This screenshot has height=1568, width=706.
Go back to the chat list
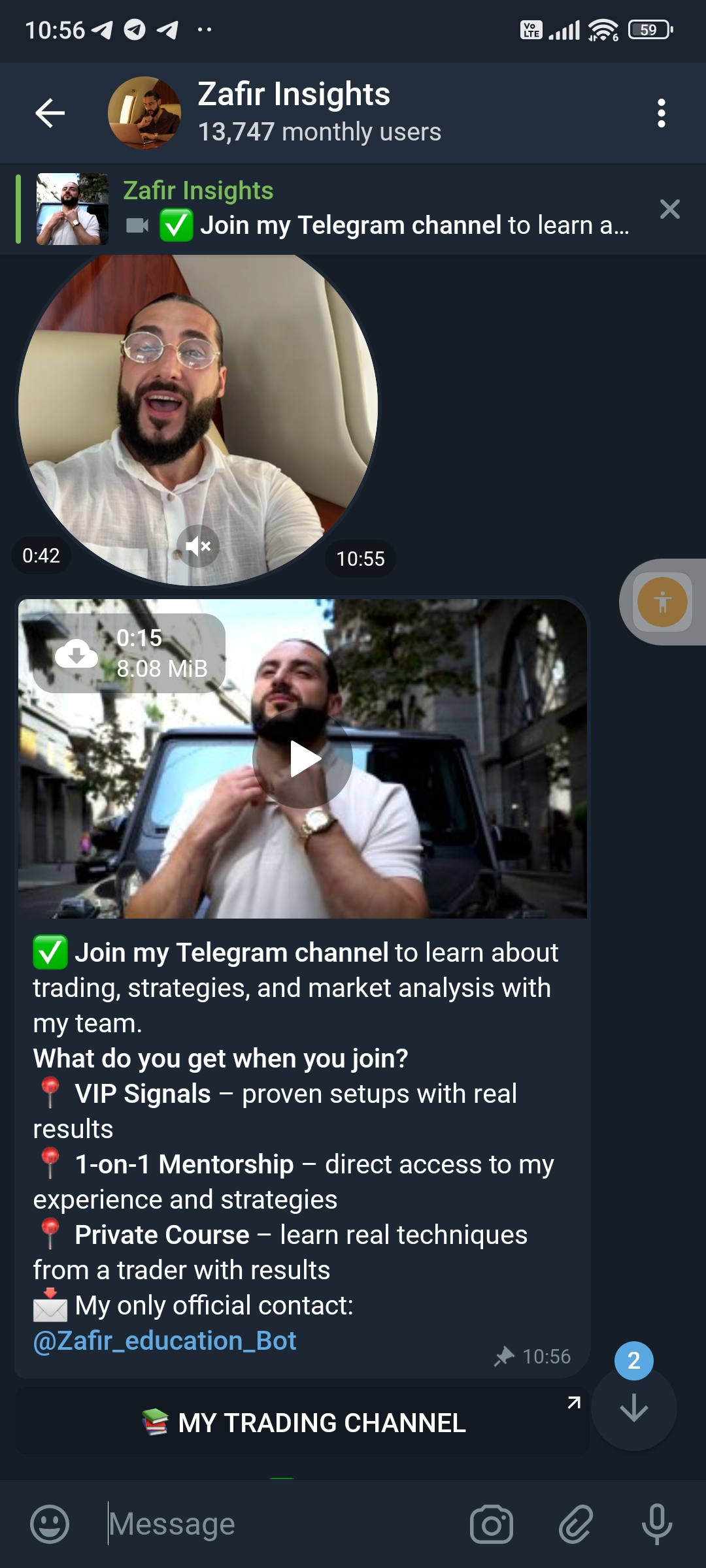coord(50,113)
